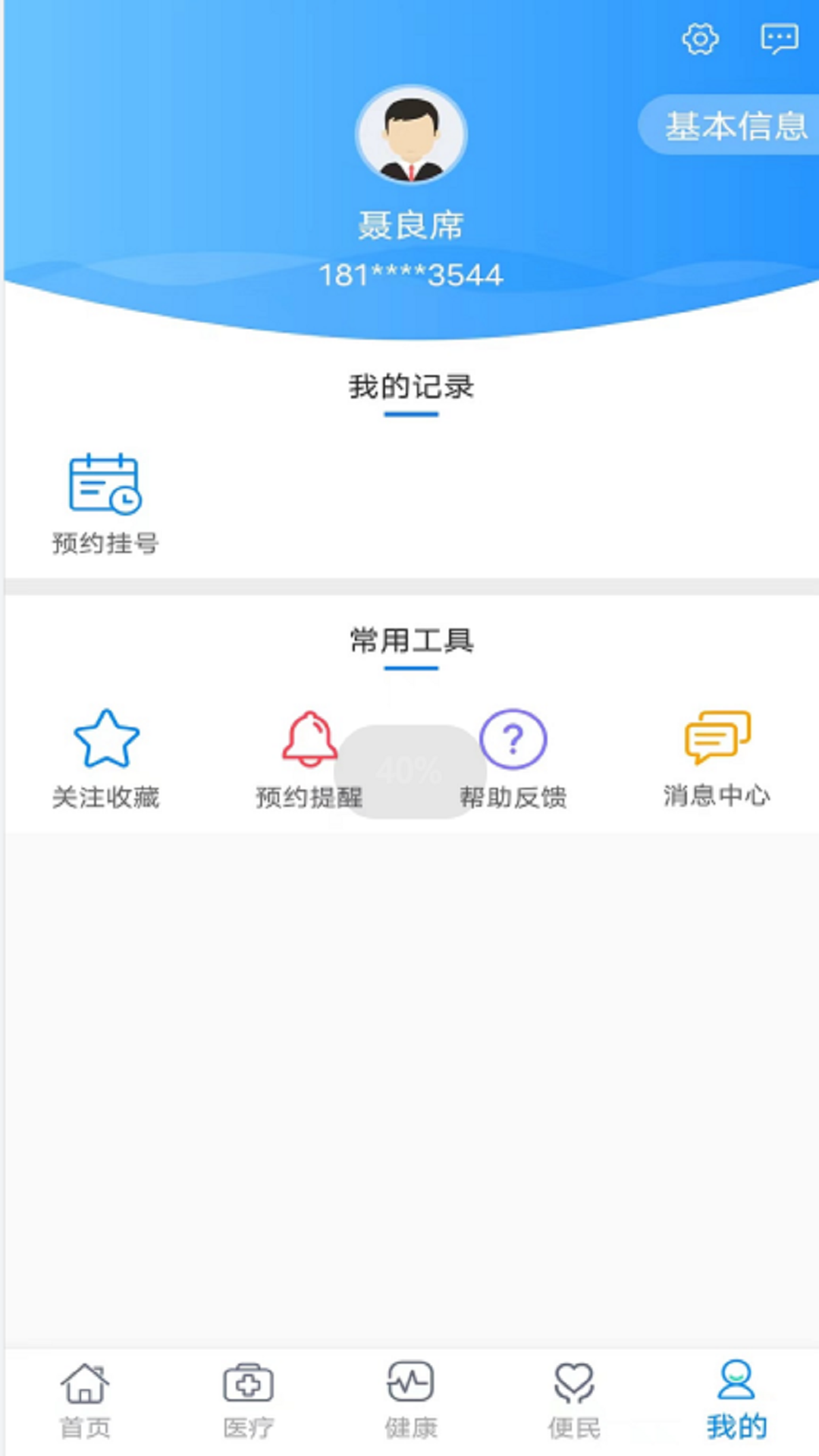
Task: Switch to the 首页 home tab
Action: point(85,1400)
